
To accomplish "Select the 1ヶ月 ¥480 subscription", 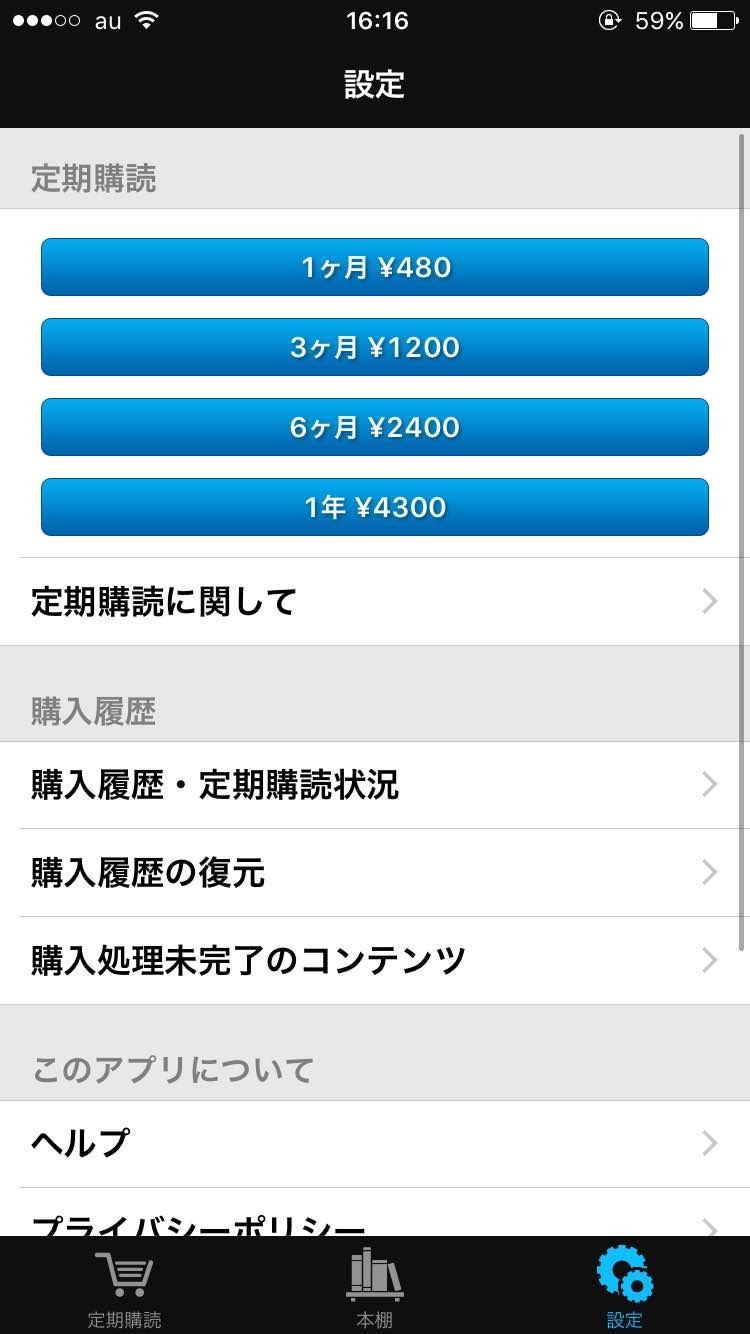I will coord(375,267).
